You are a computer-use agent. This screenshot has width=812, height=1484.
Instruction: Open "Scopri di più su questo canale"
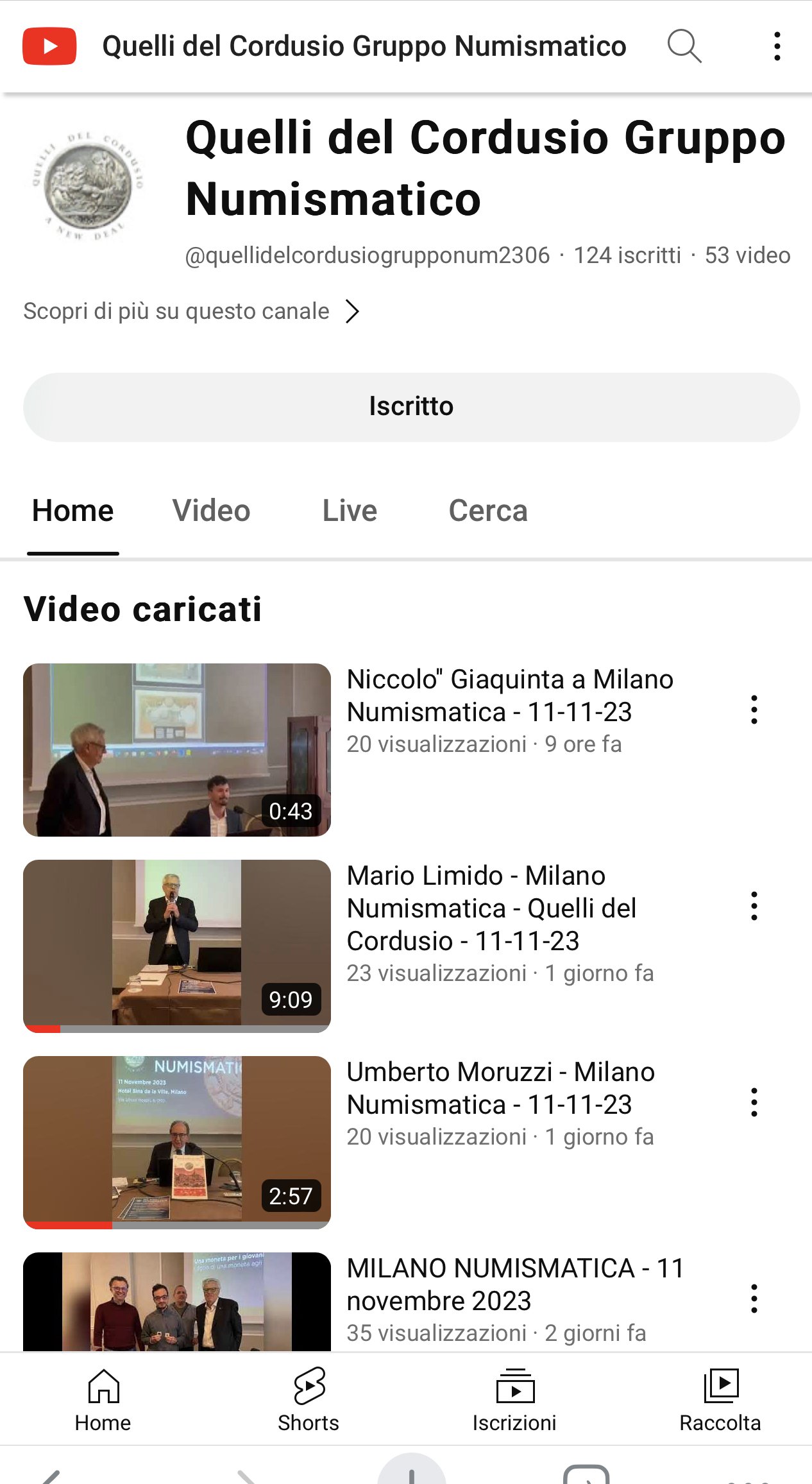click(192, 311)
